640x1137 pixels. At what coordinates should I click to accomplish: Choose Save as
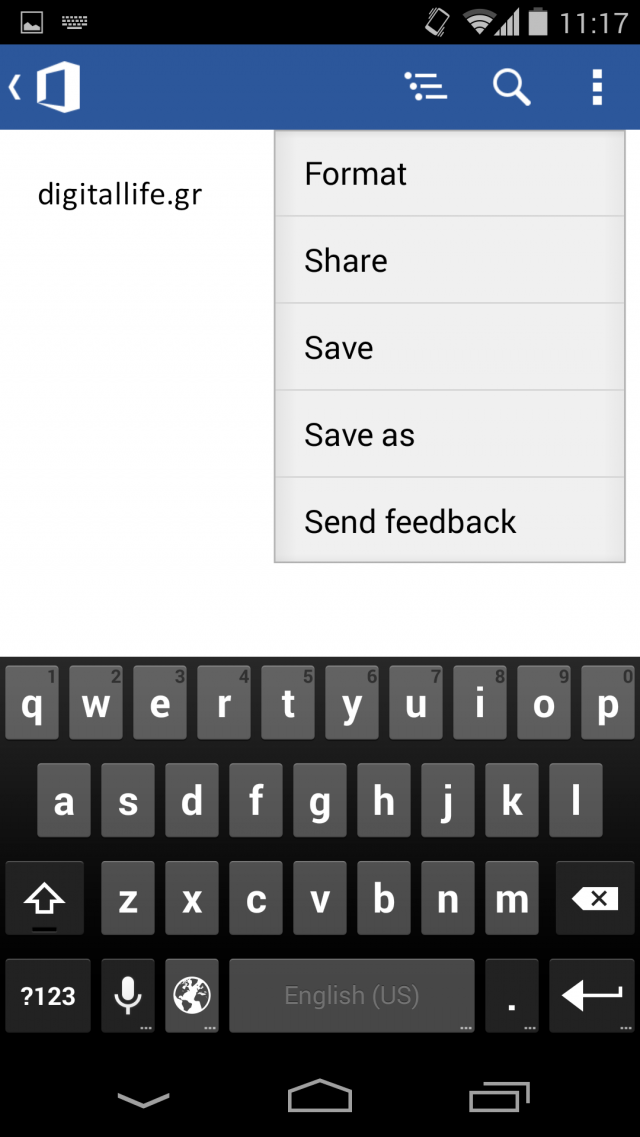point(449,435)
